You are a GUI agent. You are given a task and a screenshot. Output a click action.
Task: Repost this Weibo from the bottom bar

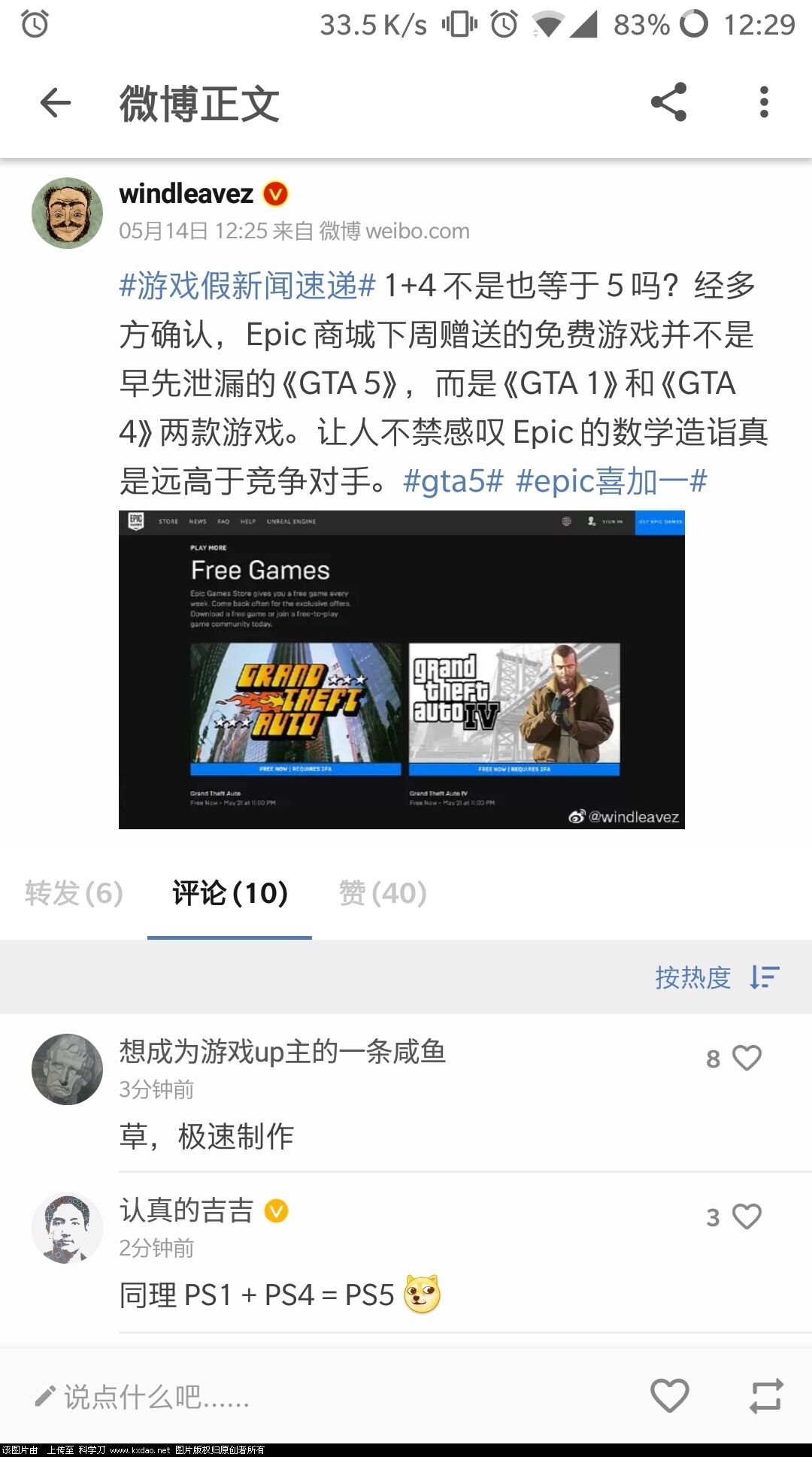click(x=766, y=1397)
